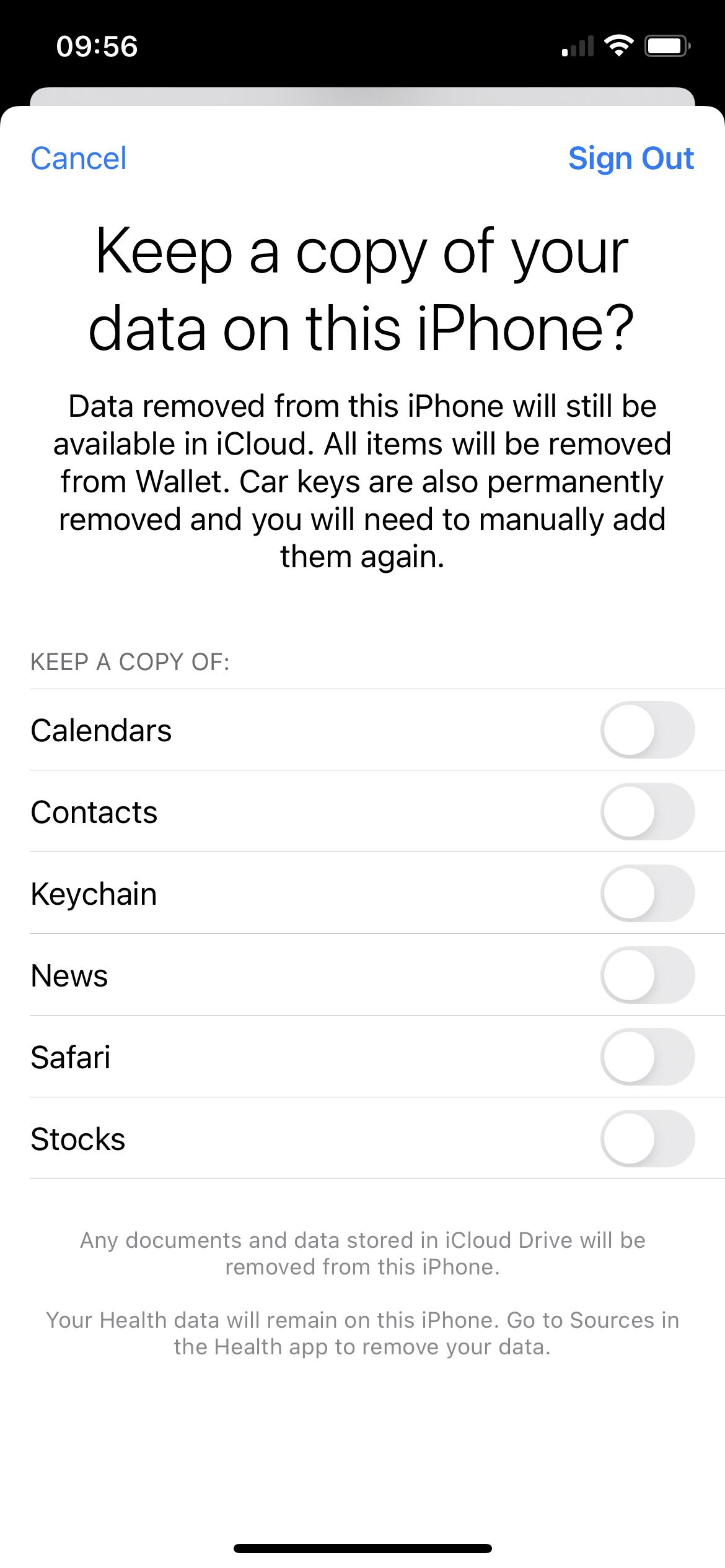
Task: Select the Calendars row label
Action: coord(103,730)
